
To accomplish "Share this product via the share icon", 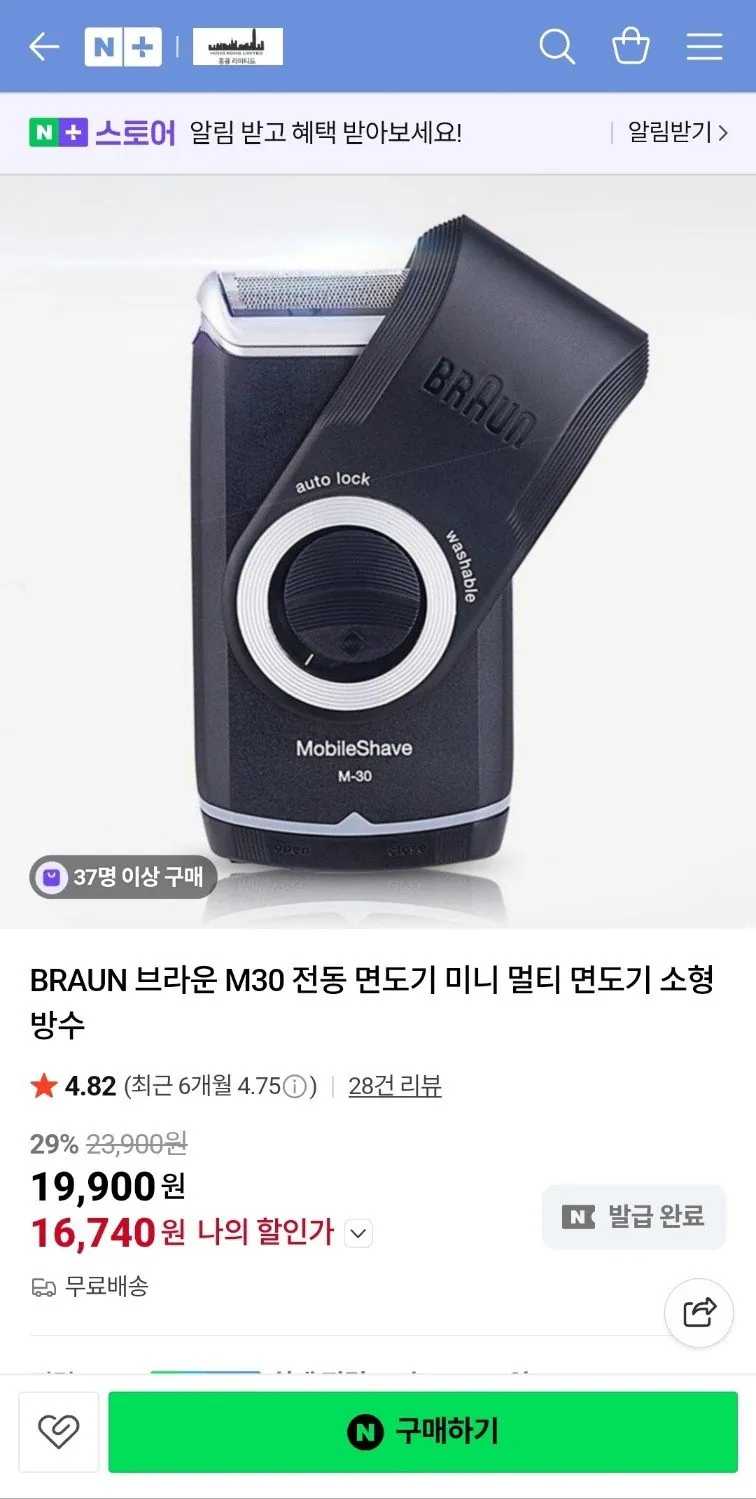I will (x=698, y=1312).
